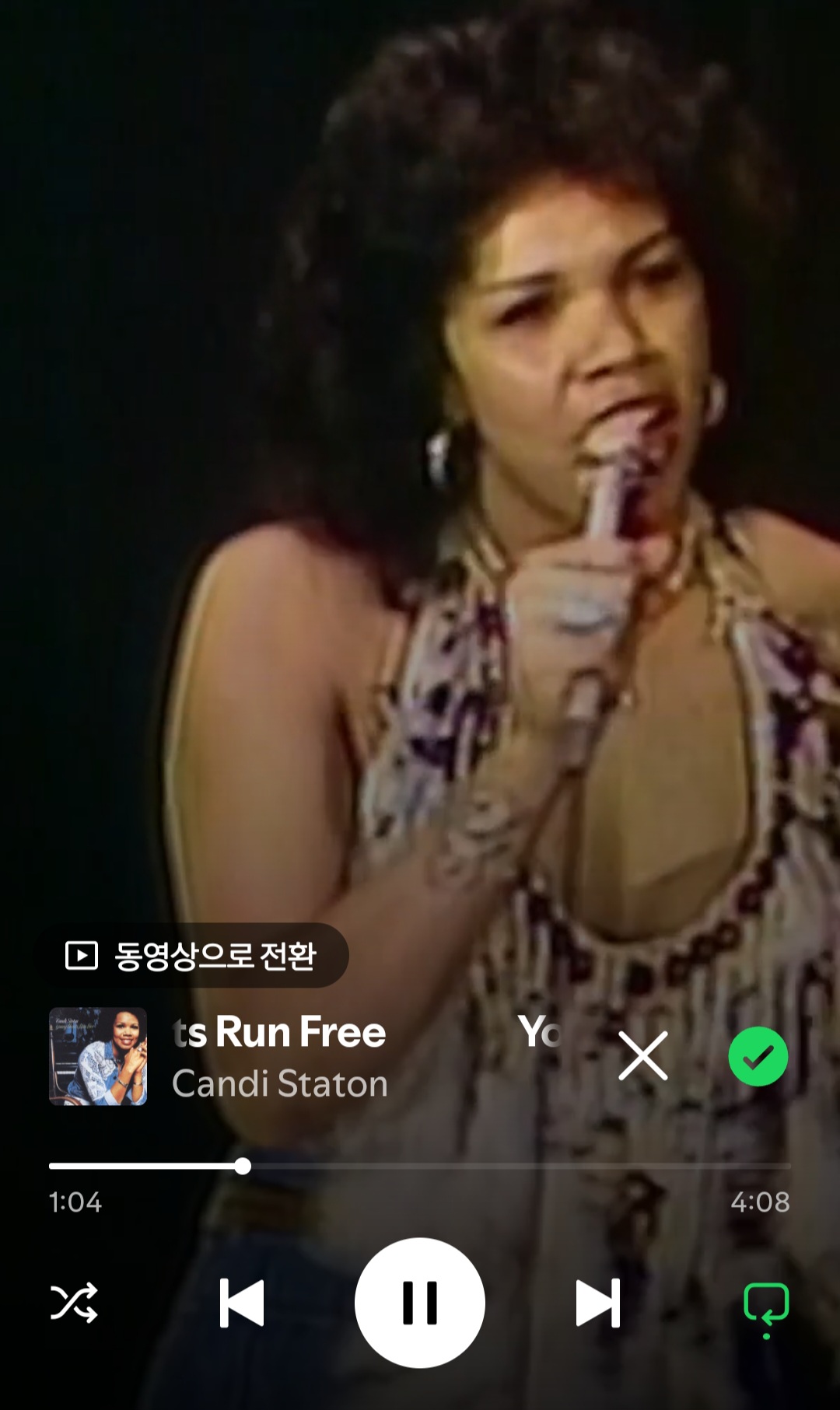Open artist Candi Staton
The image size is (840, 1410).
[x=280, y=1083]
